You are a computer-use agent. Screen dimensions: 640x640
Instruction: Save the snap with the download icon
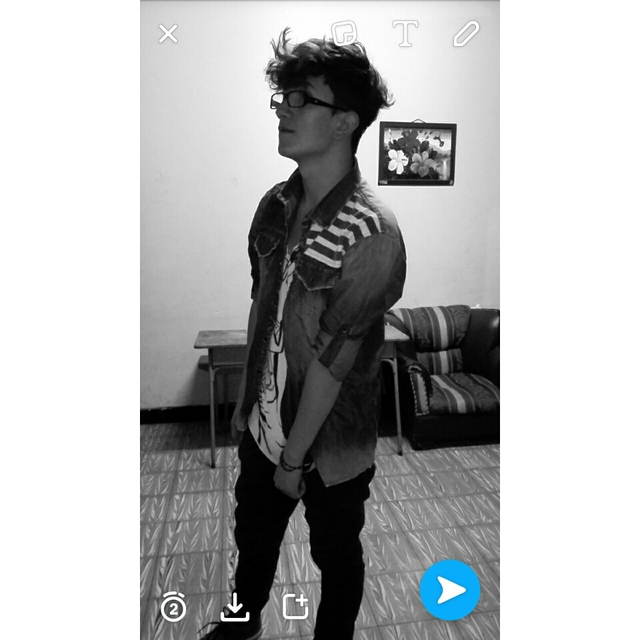click(234, 606)
